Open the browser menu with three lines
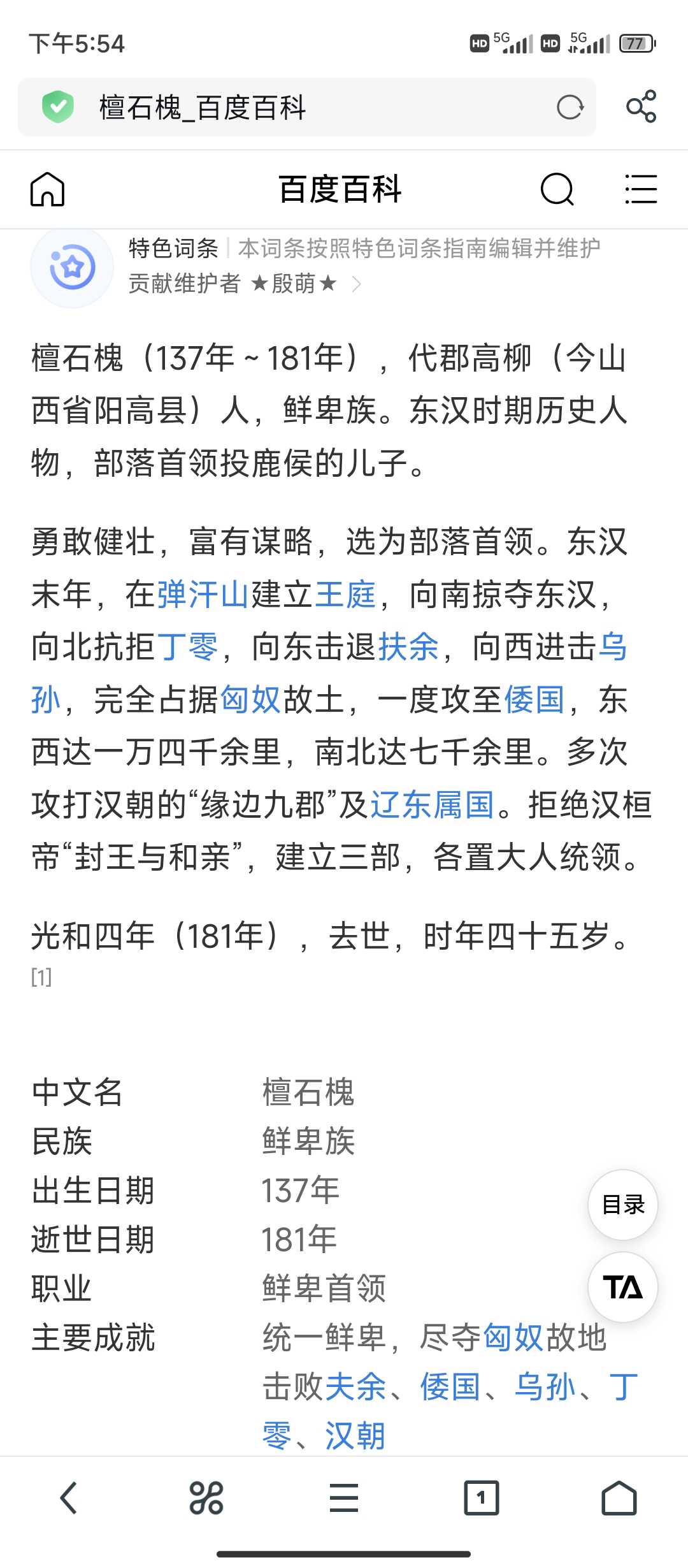 [344, 1497]
